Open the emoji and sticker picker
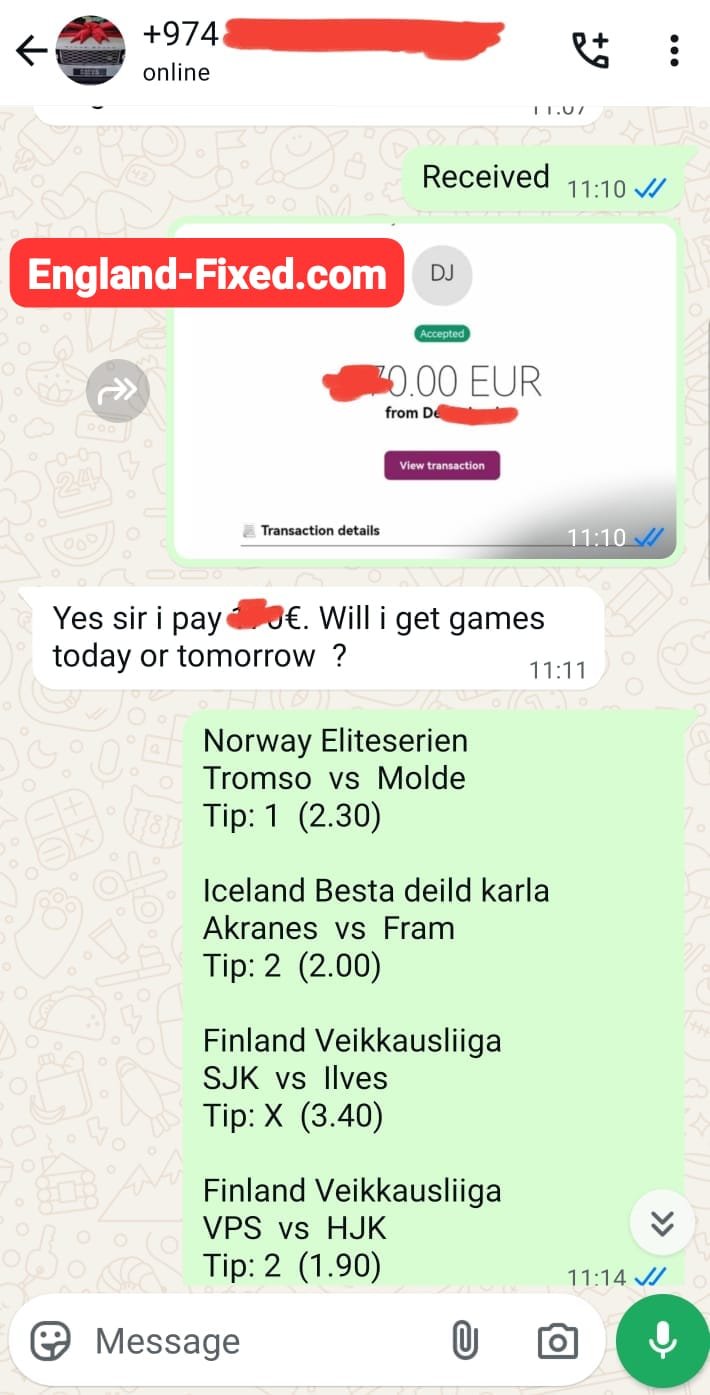This screenshot has width=710, height=1395. pos(50,1341)
